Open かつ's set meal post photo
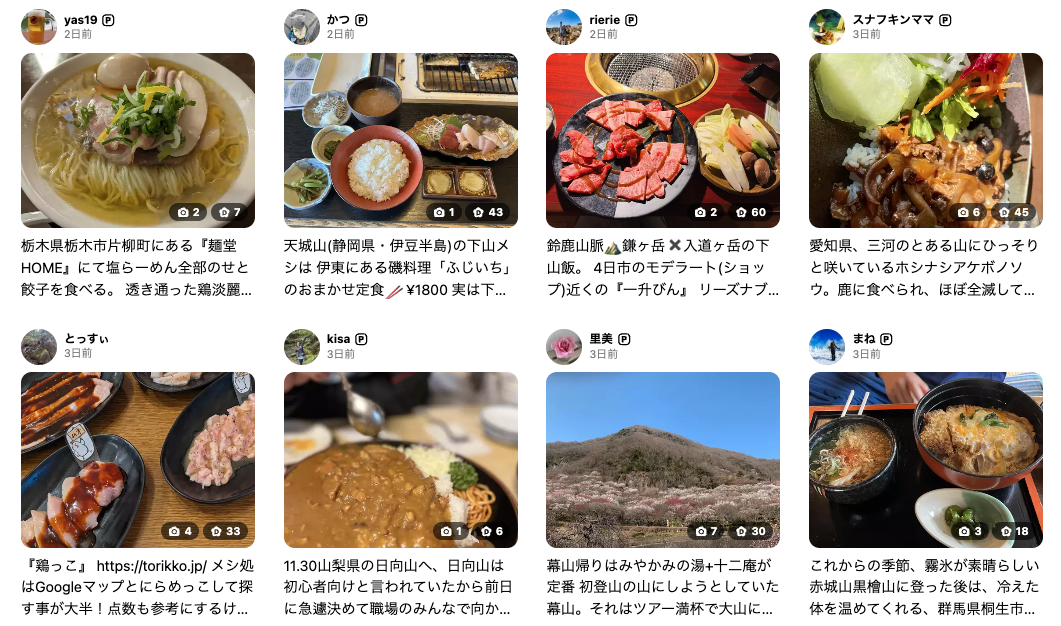This screenshot has height=626, width=1061. pyautogui.click(x=400, y=140)
